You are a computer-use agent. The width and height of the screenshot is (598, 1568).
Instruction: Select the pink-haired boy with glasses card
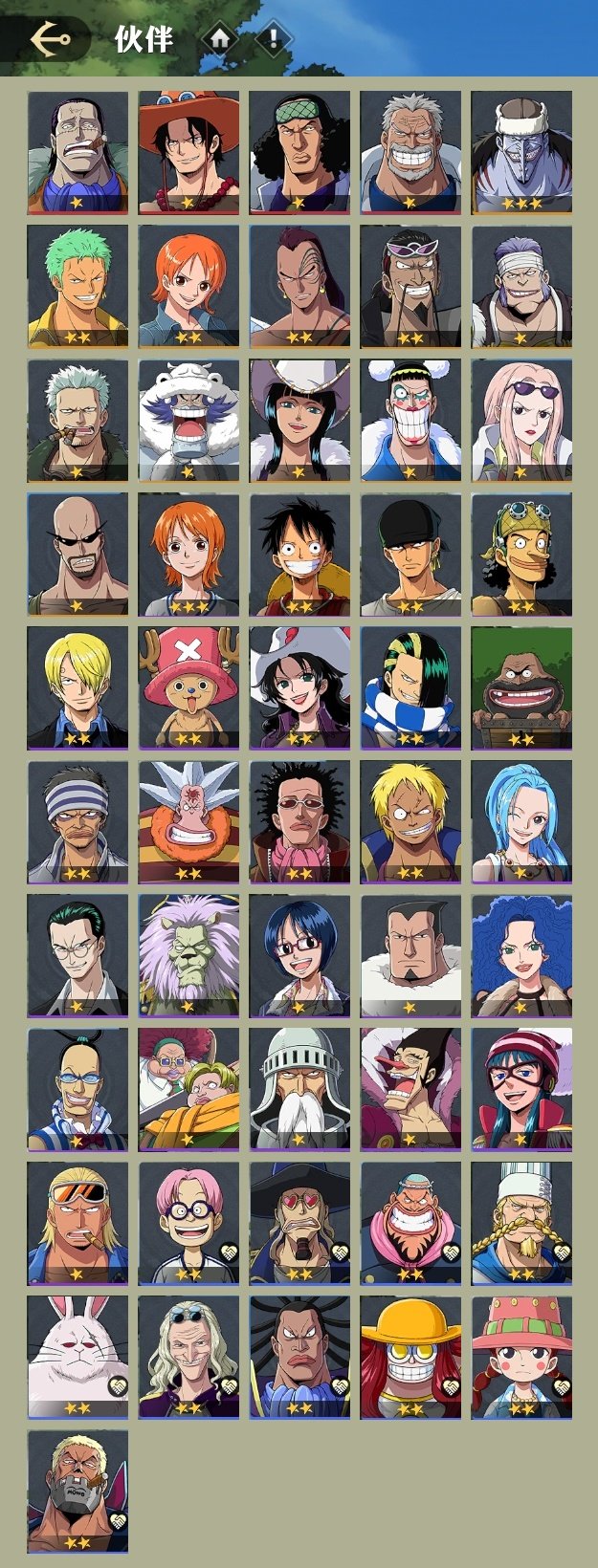point(188,1223)
